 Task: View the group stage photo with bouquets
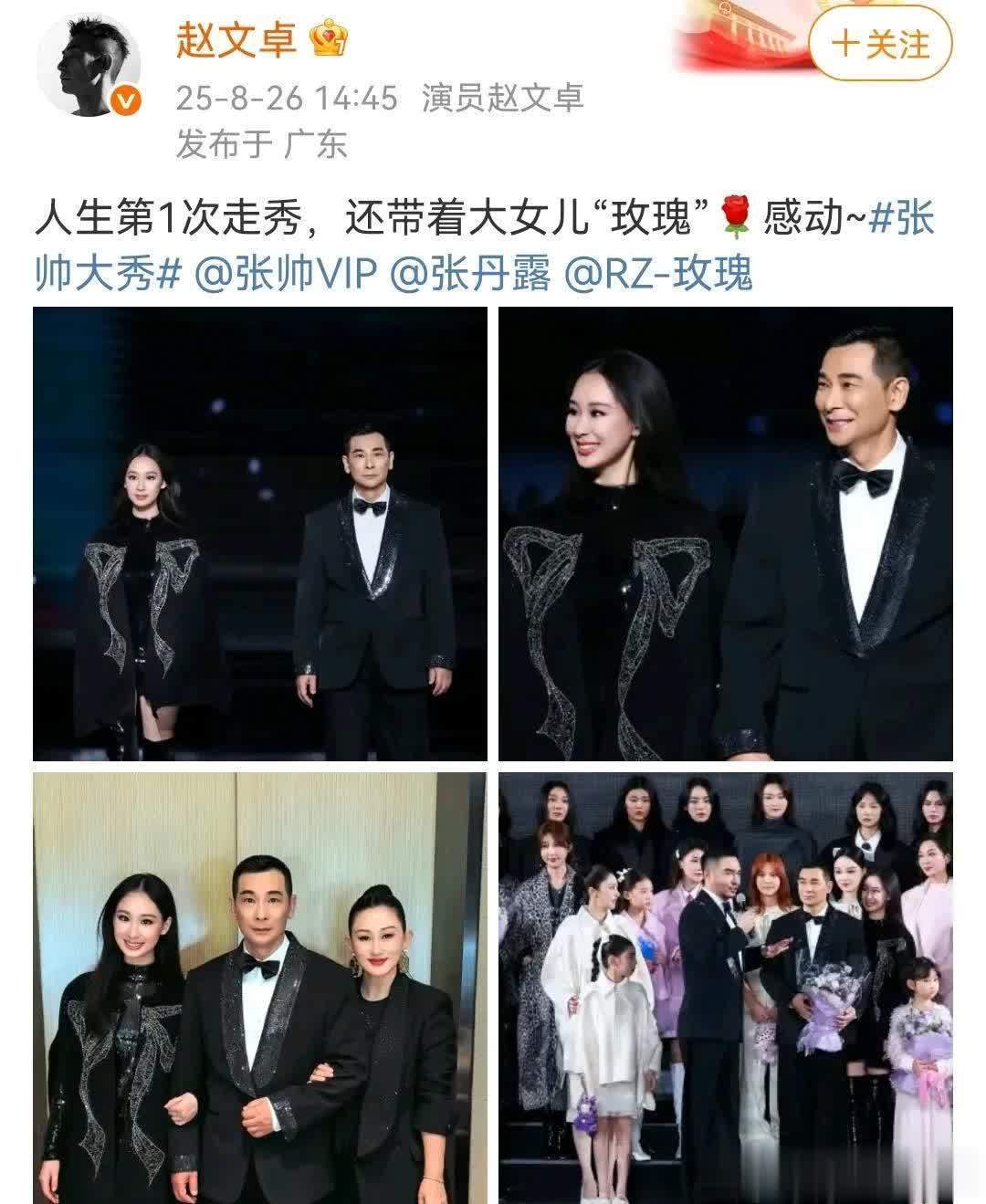(725, 986)
